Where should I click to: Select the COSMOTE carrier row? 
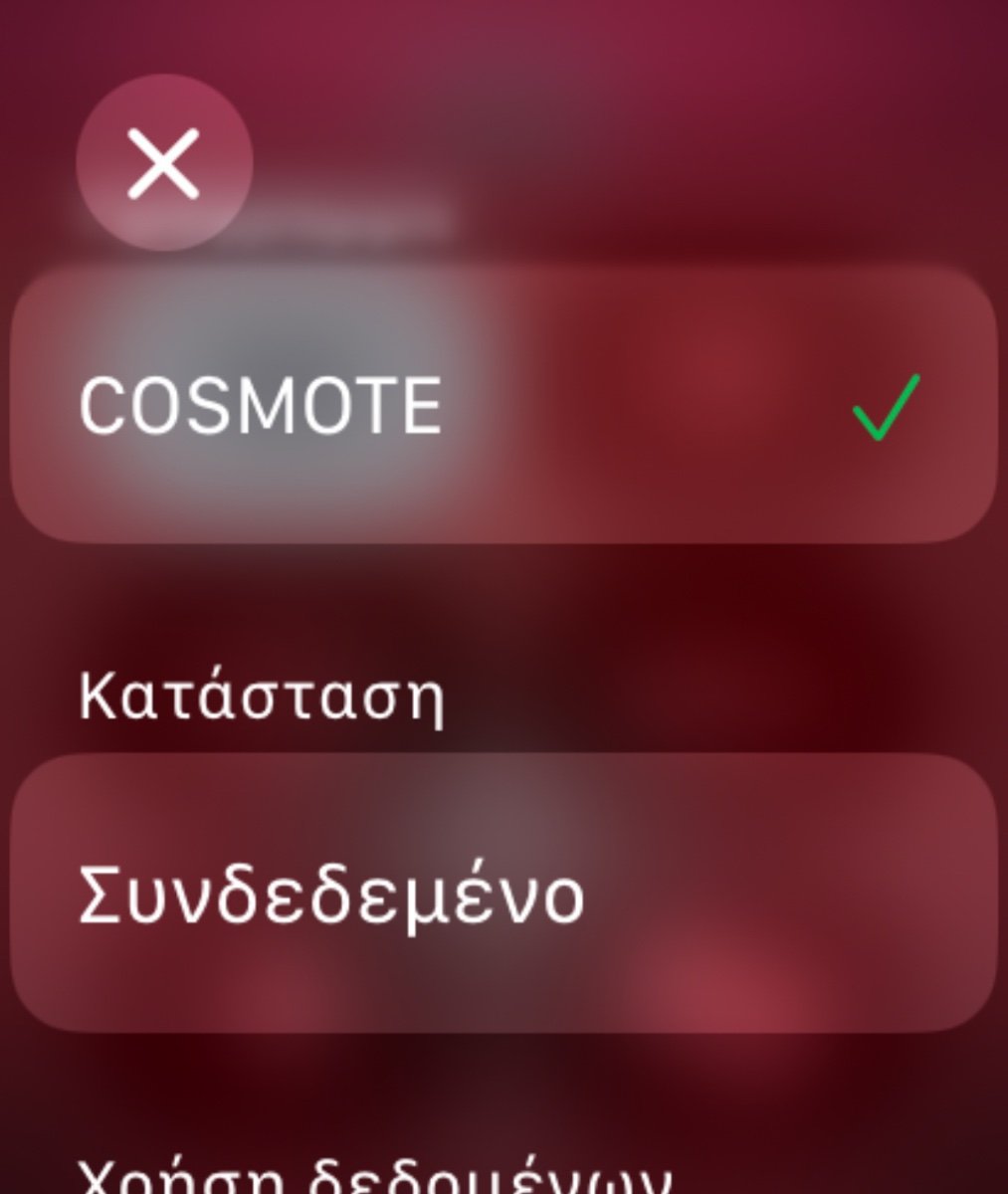[503, 406]
